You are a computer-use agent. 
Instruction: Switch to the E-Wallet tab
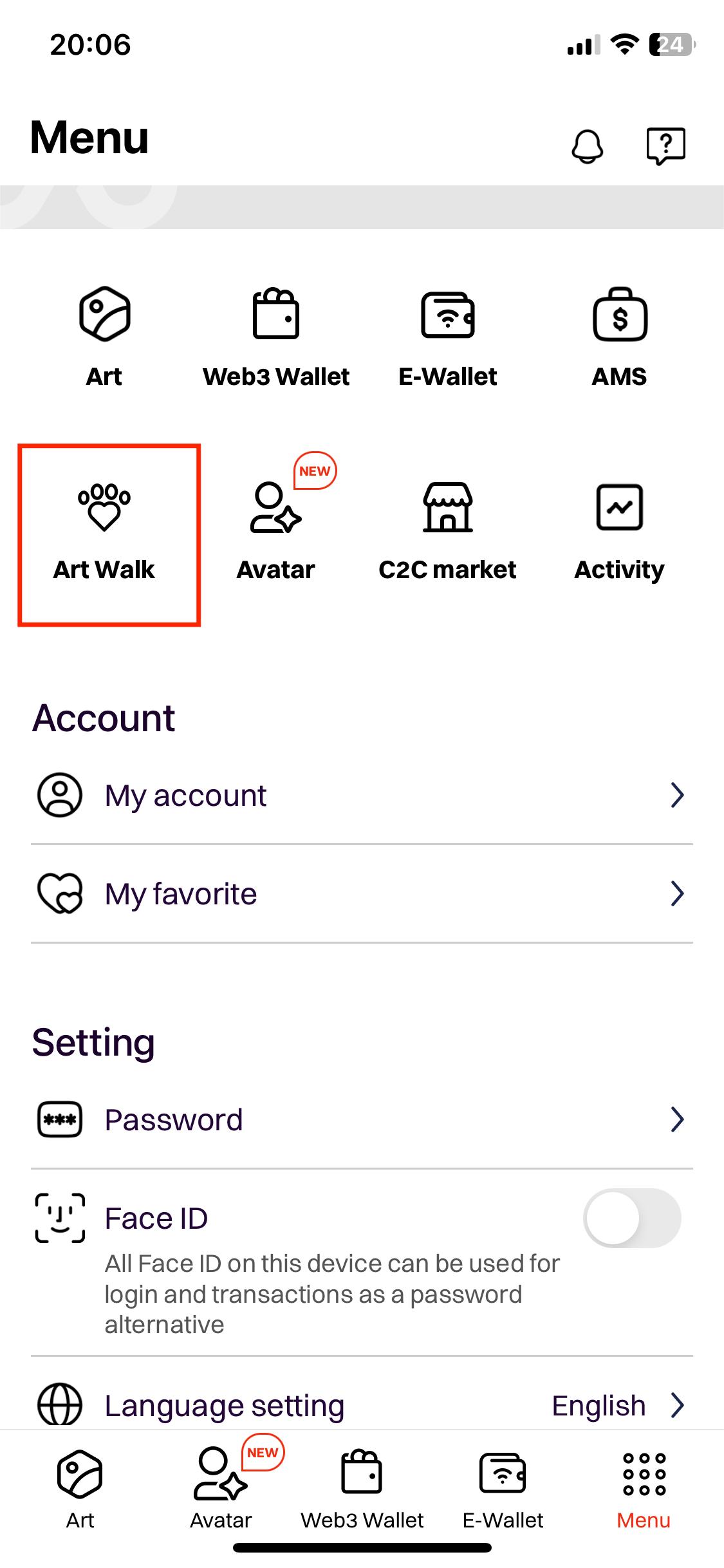click(x=503, y=1488)
